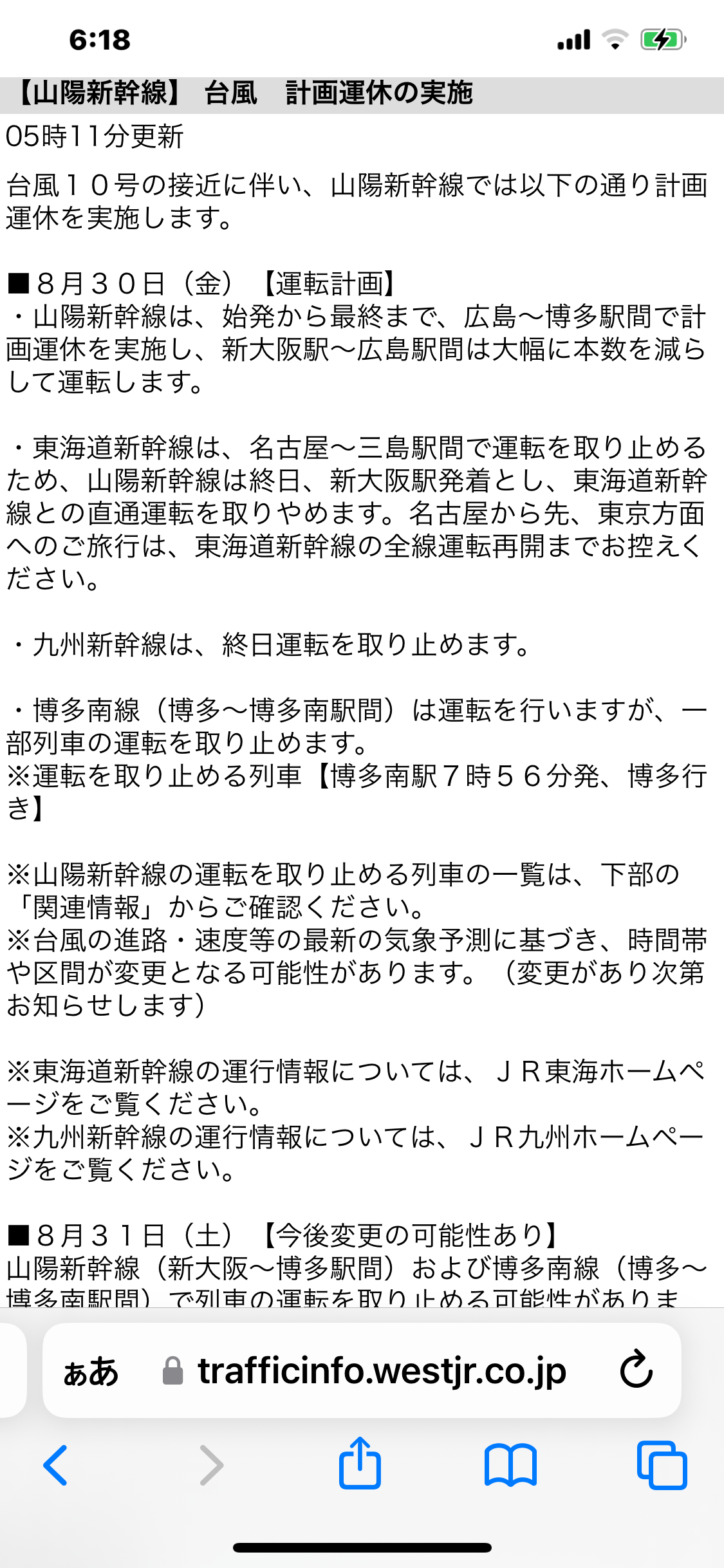
Task: Open the bookmarks book icon
Action: tap(510, 1465)
